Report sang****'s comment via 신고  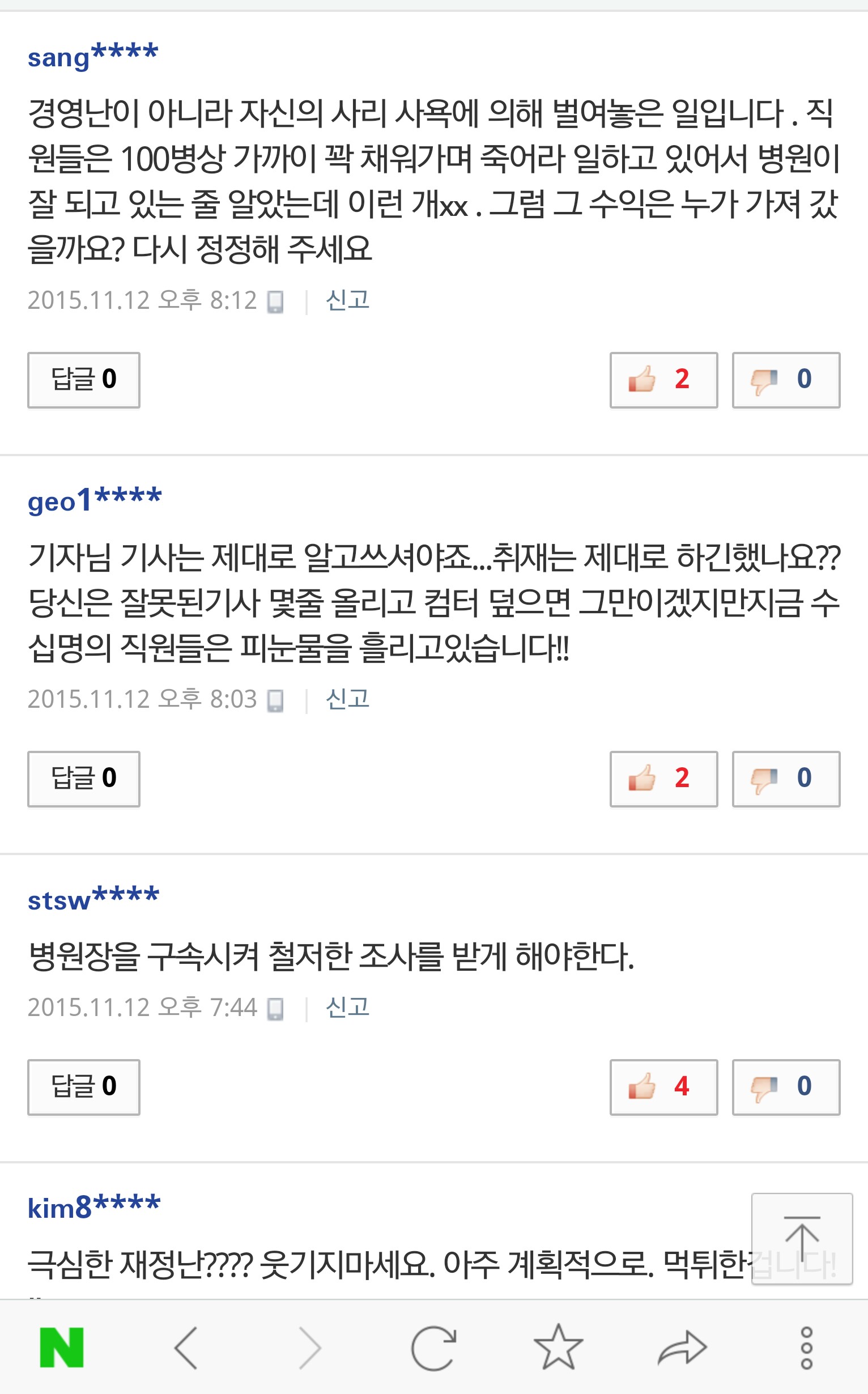click(347, 300)
